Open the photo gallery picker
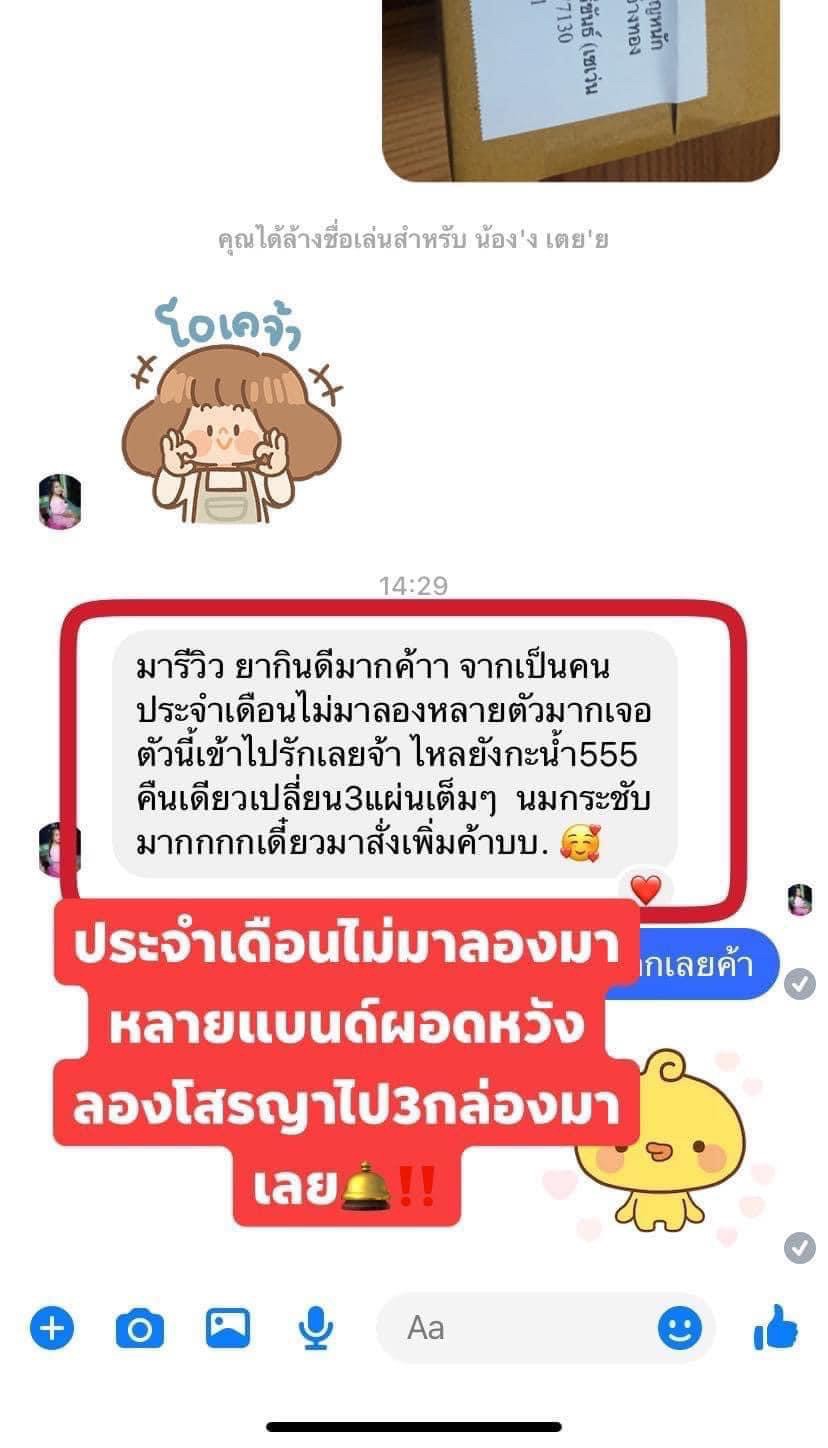The height and width of the screenshot is (1448, 828). pos(228,1329)
